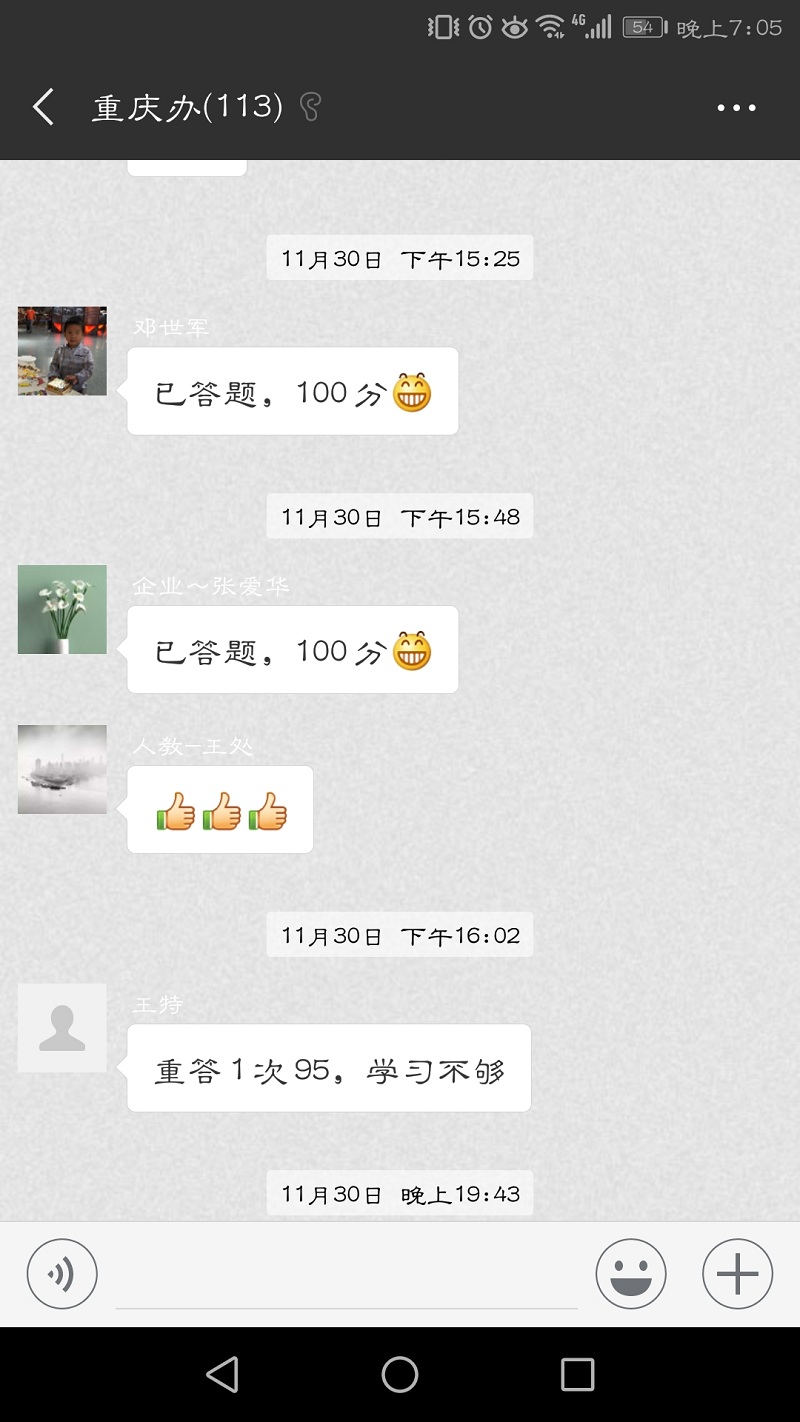Open the plus attachment menu
This screenshot has height=1422, width=800.
point(737,1274)
